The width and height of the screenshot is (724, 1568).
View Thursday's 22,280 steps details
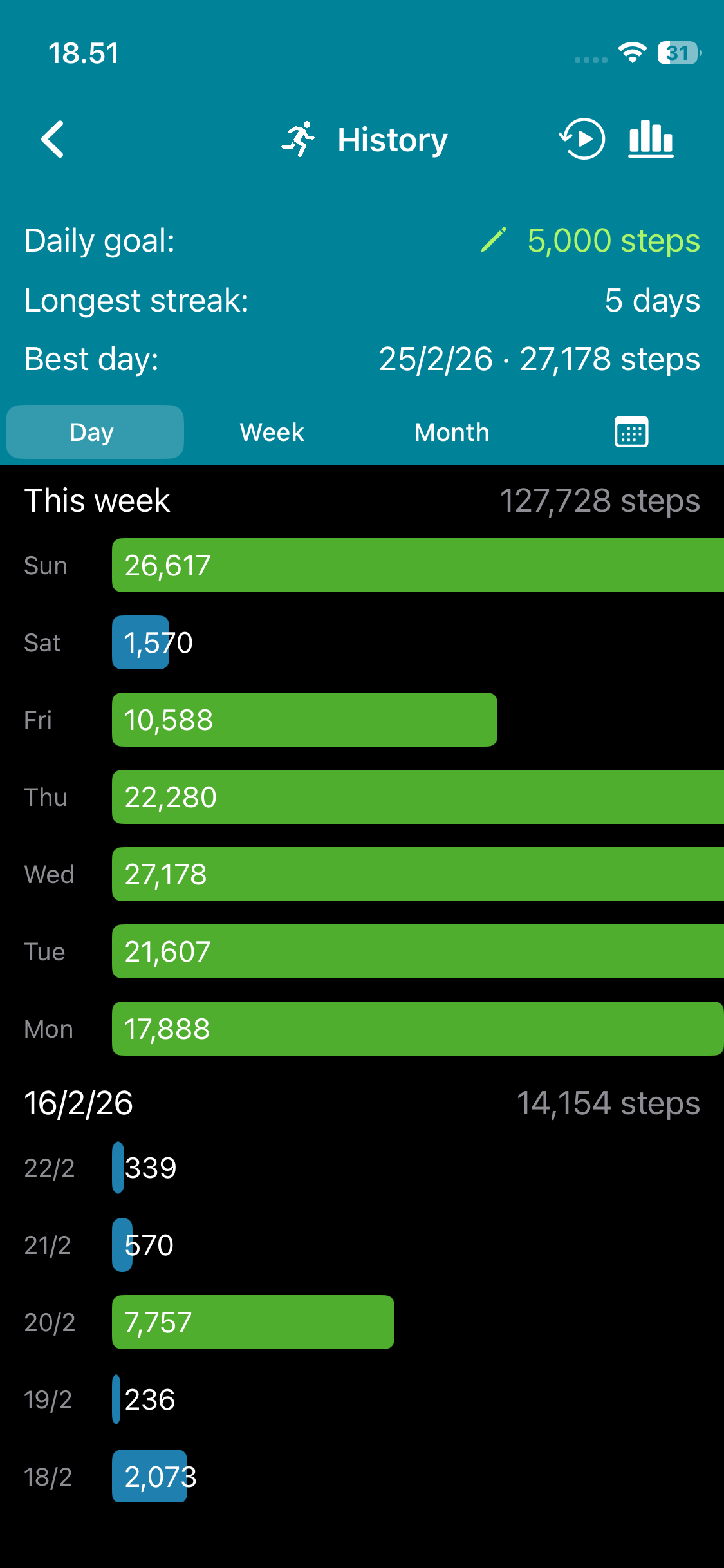[417, 797]
